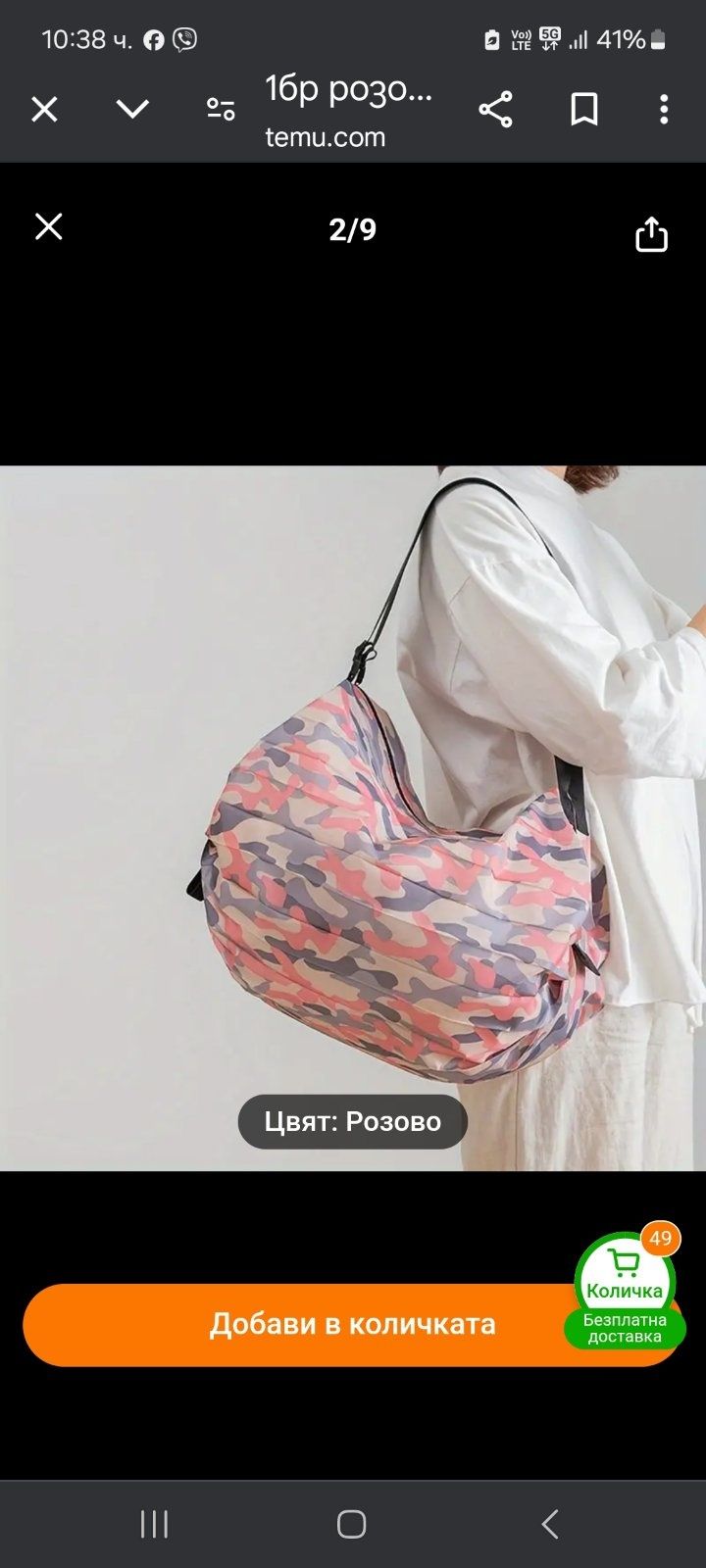The width and height of the screenshot is (706, 1568).
Task: Share the temu.com page link
Action: click(x=495, y=109)
